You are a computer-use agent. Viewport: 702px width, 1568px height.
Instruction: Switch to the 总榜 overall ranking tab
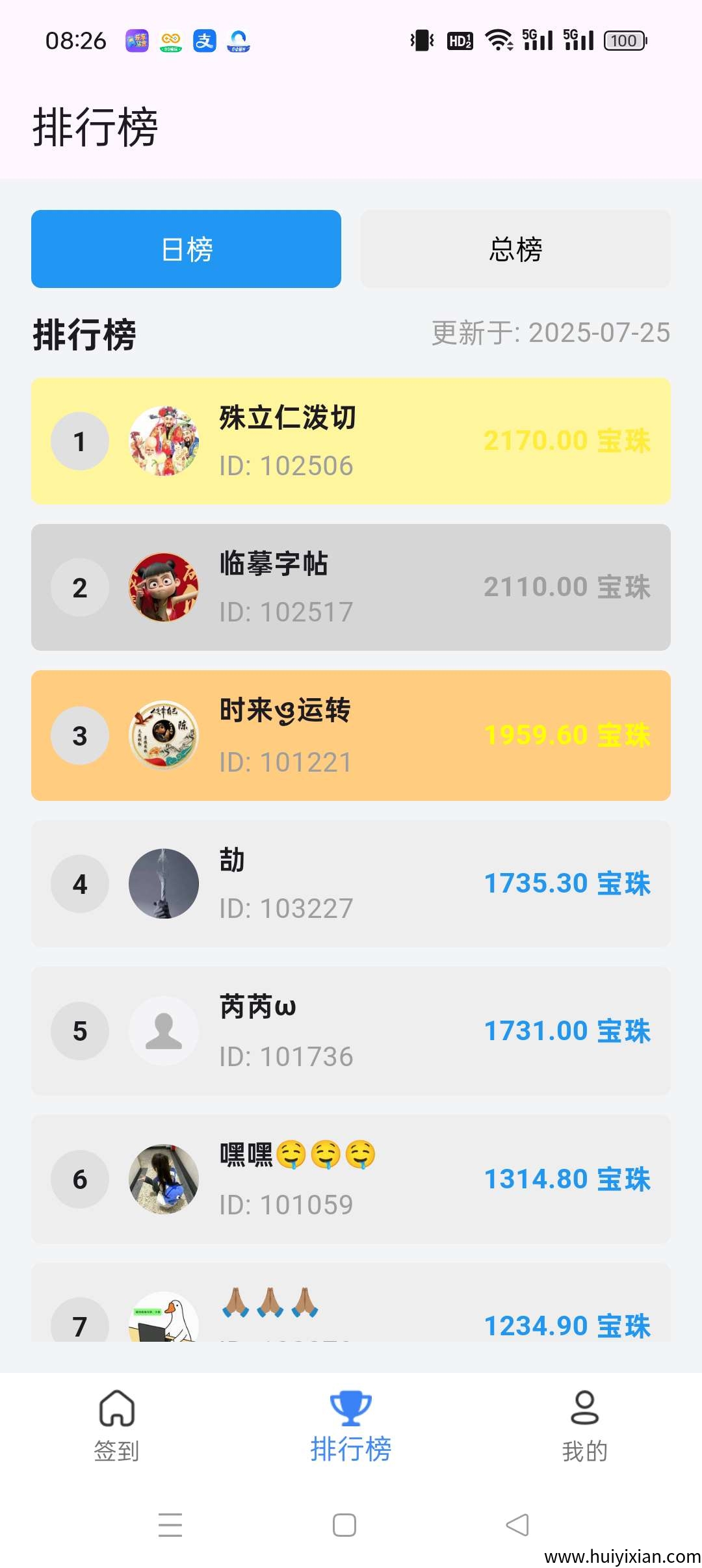(x=515, y=249)
